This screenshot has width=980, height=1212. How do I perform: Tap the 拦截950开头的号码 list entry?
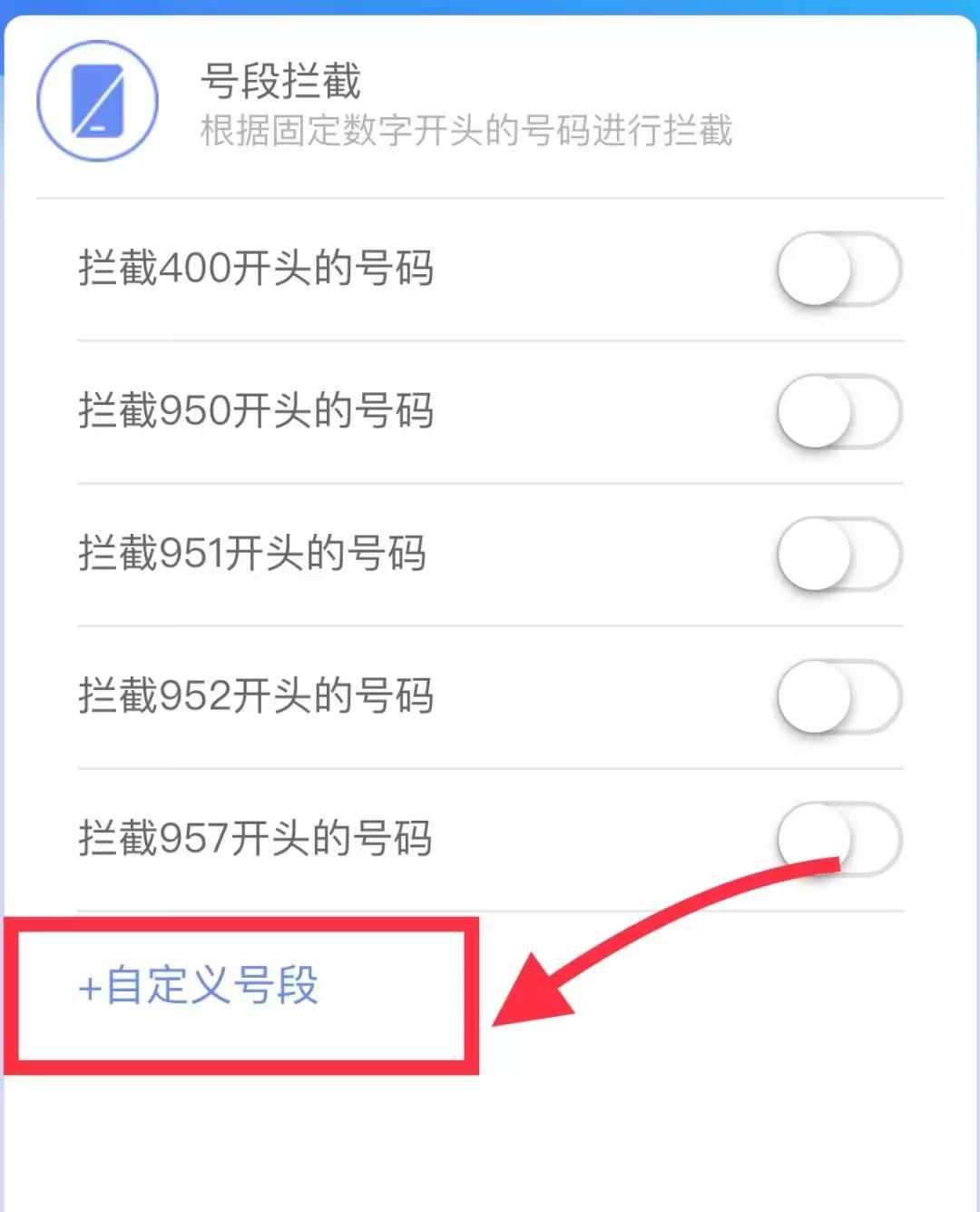[257, 409]
